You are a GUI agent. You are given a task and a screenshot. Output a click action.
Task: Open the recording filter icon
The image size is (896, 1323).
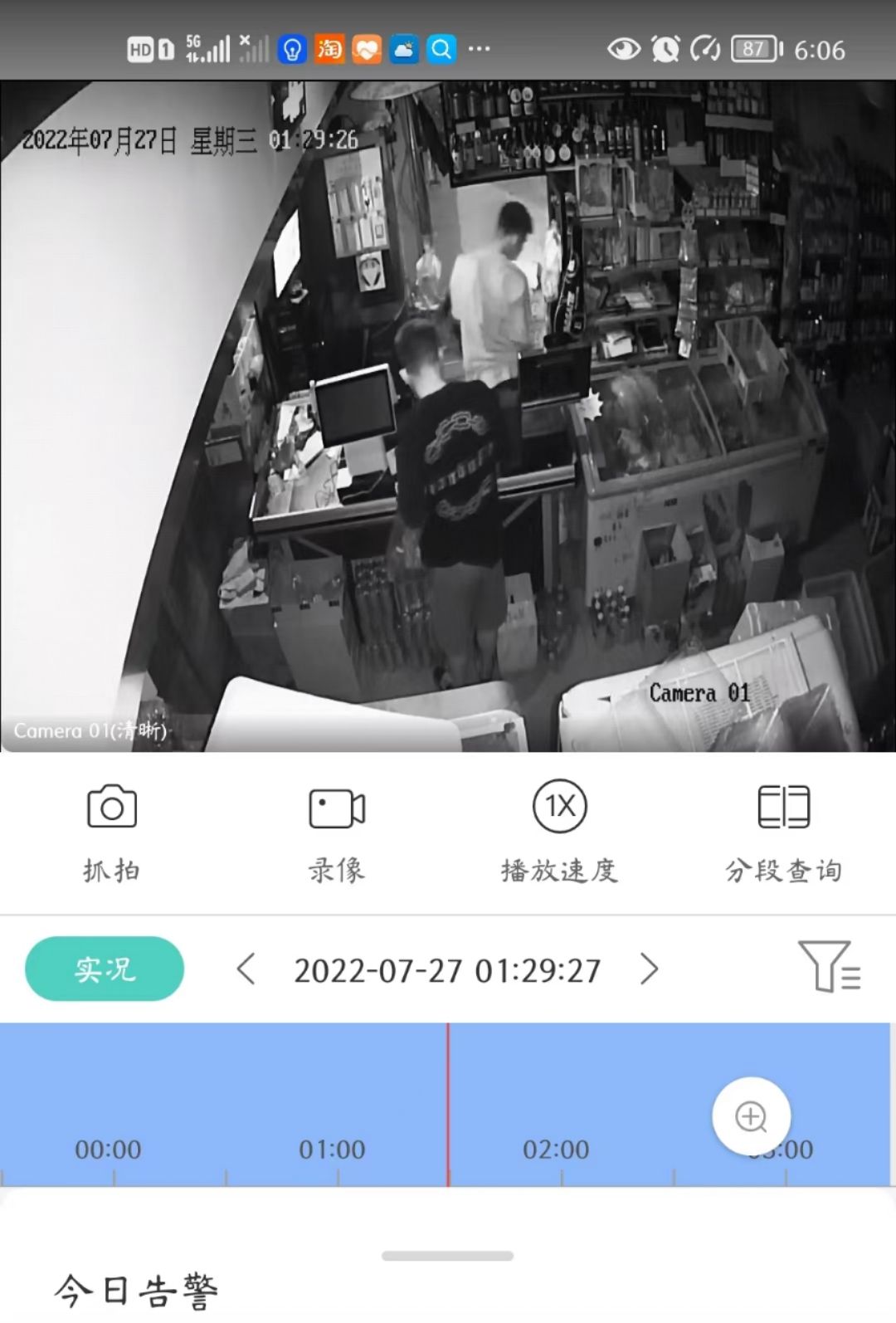[x=828, y=967]
